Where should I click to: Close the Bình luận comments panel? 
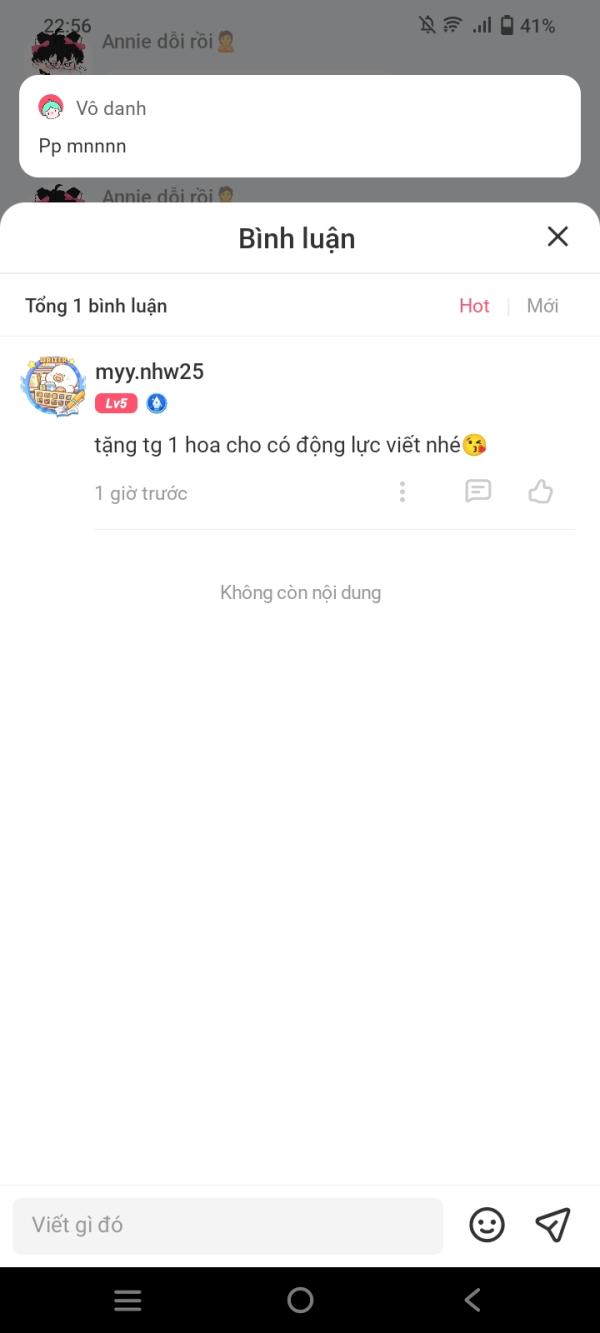557,237
